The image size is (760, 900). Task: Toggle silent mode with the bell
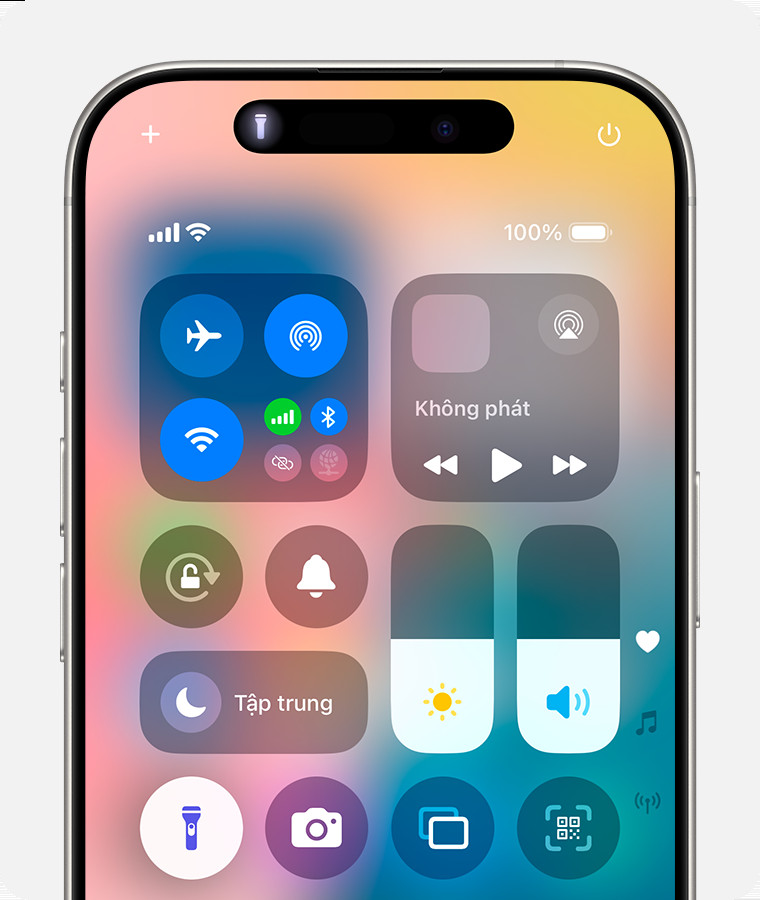tap(316, 577)
